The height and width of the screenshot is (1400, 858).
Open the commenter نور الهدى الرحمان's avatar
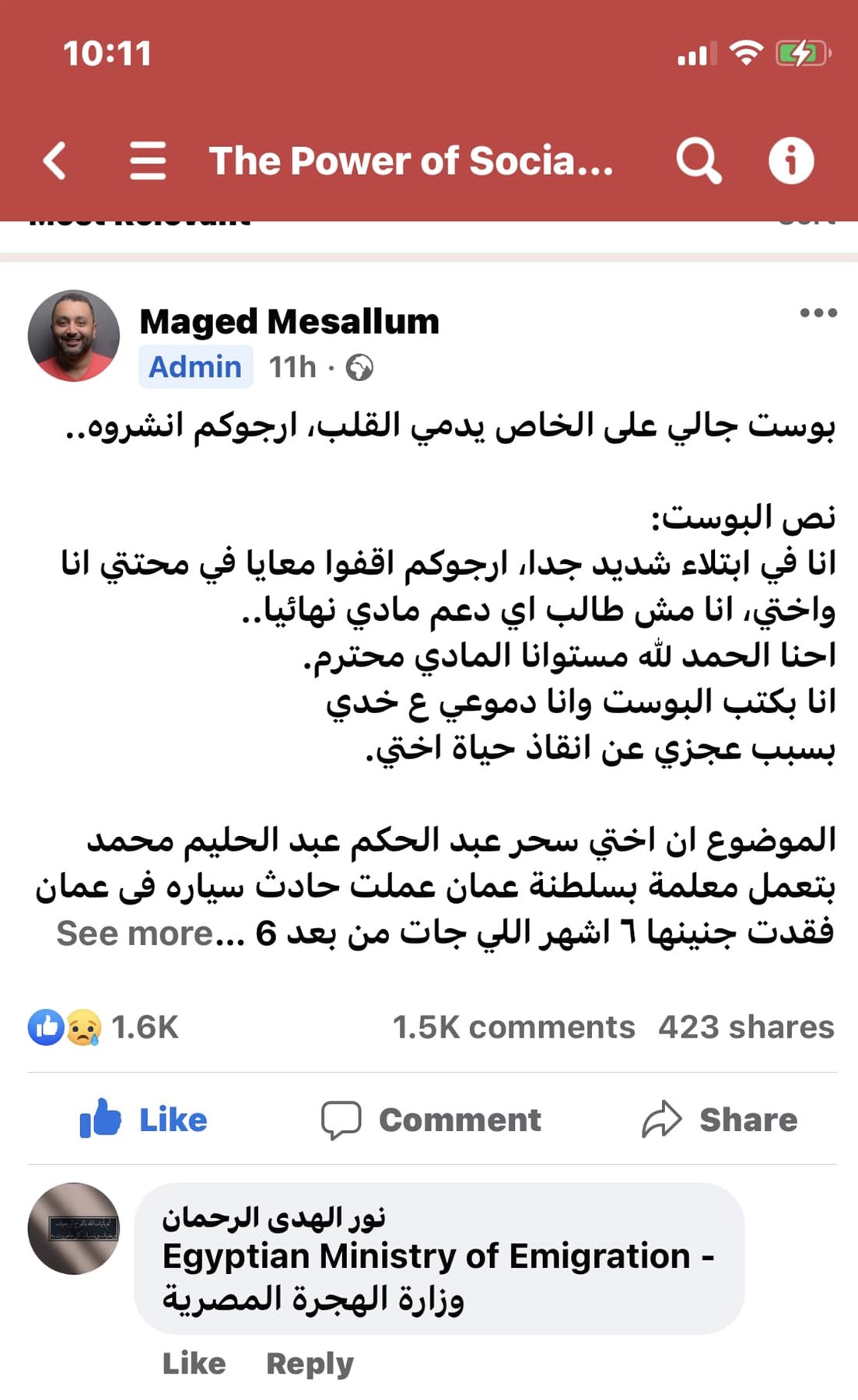tap(74, 1229)
